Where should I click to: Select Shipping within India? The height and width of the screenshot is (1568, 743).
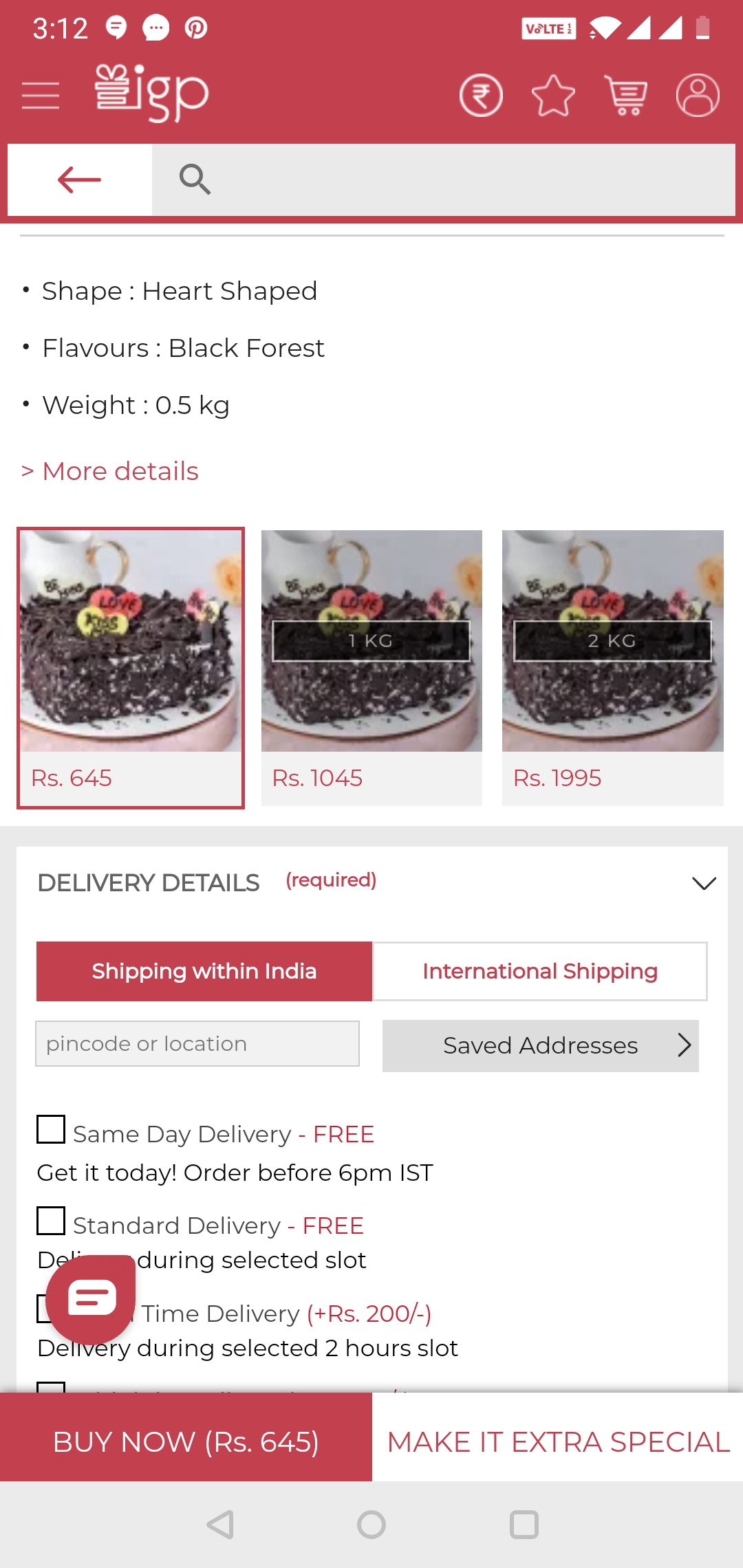(204, 971)
